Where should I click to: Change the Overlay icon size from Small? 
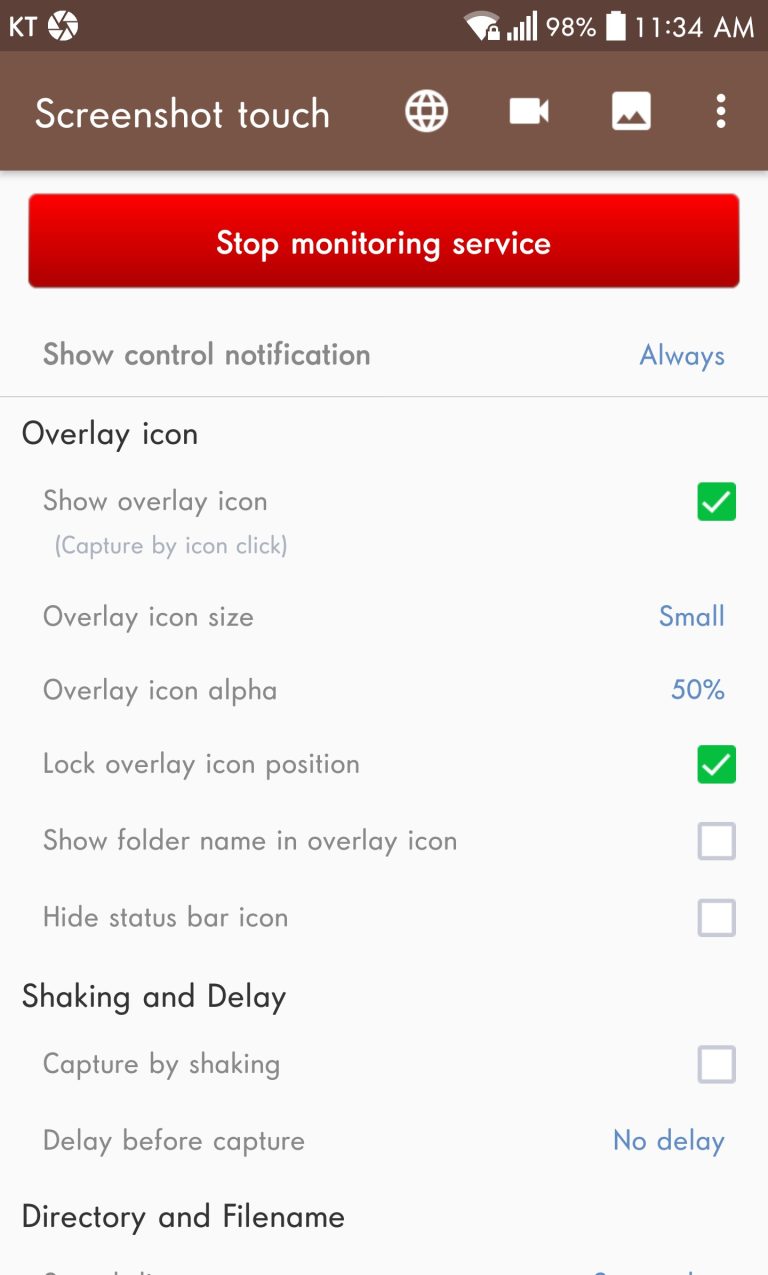pyautogui.click(x=690, y=617)
